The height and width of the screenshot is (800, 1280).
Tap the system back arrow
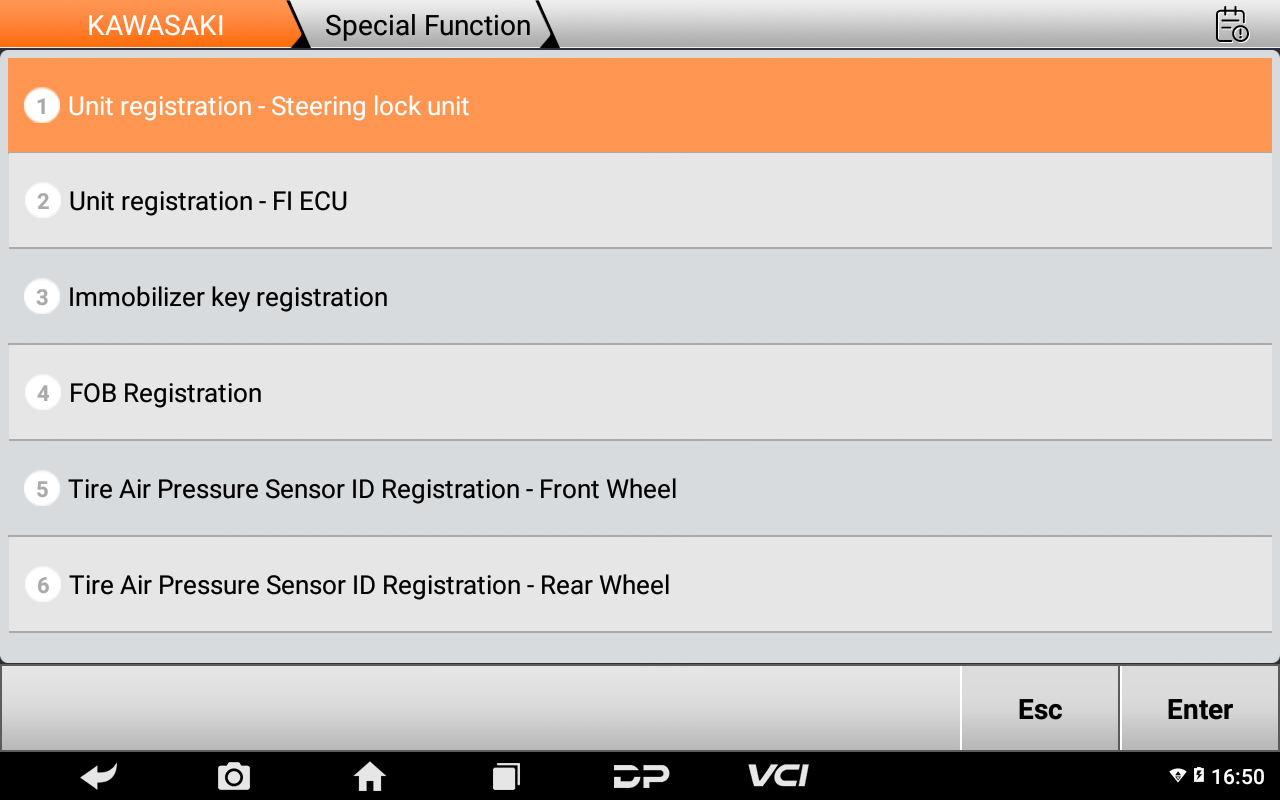pyautogui.click(x=99, y=776)
